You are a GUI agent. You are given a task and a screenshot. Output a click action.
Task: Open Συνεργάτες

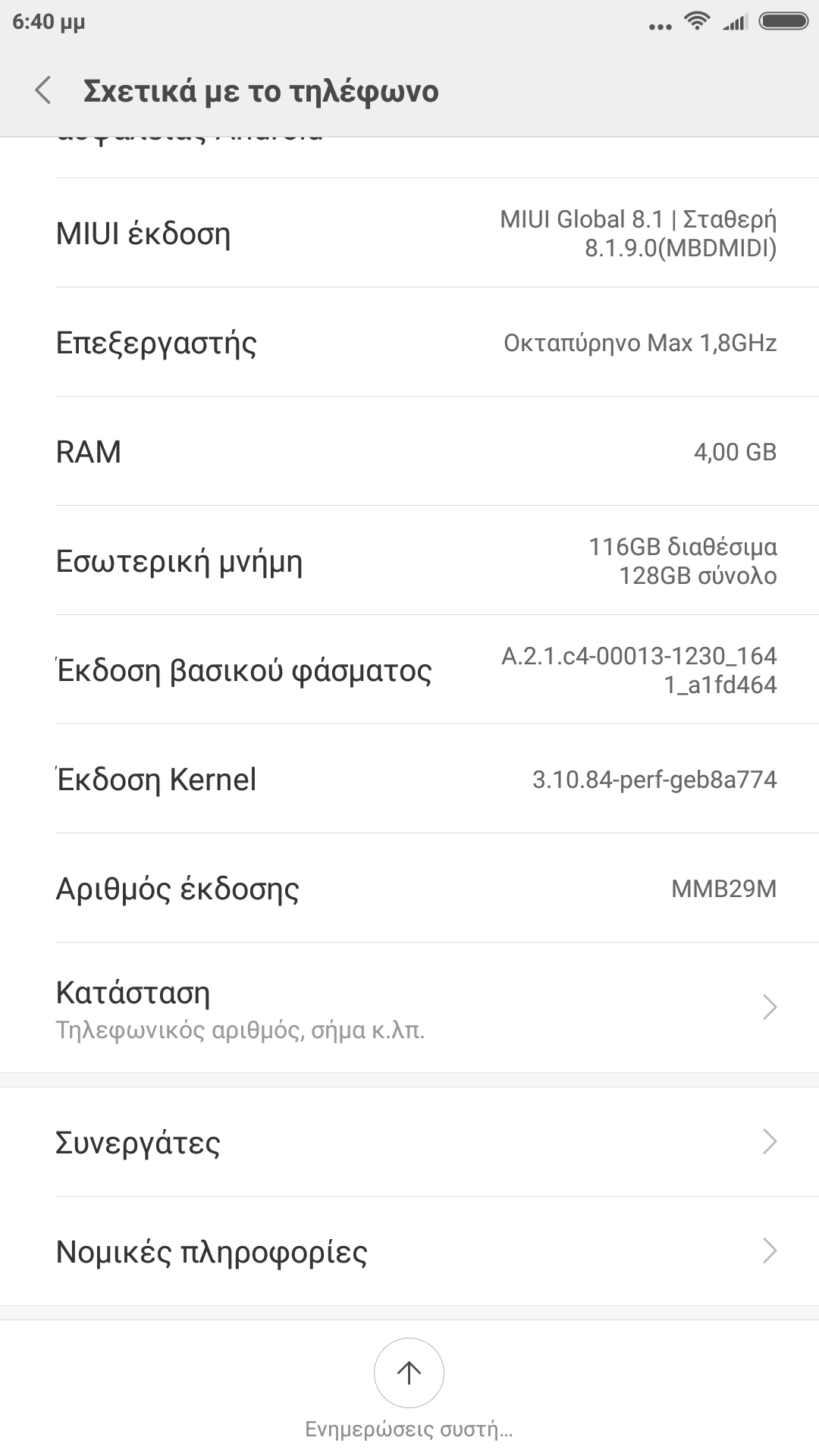tap(409, 1142)
